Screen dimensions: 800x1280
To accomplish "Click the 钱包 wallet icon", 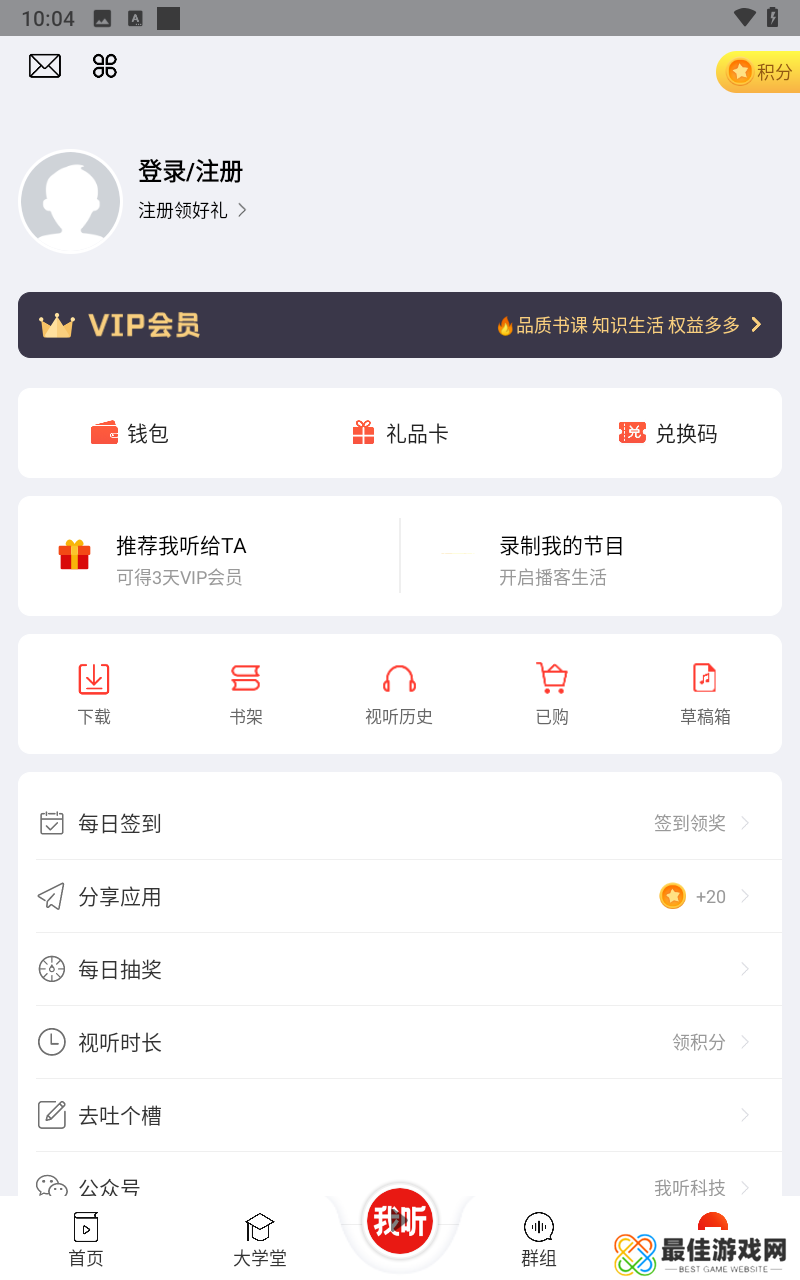I will click(105, 432).
